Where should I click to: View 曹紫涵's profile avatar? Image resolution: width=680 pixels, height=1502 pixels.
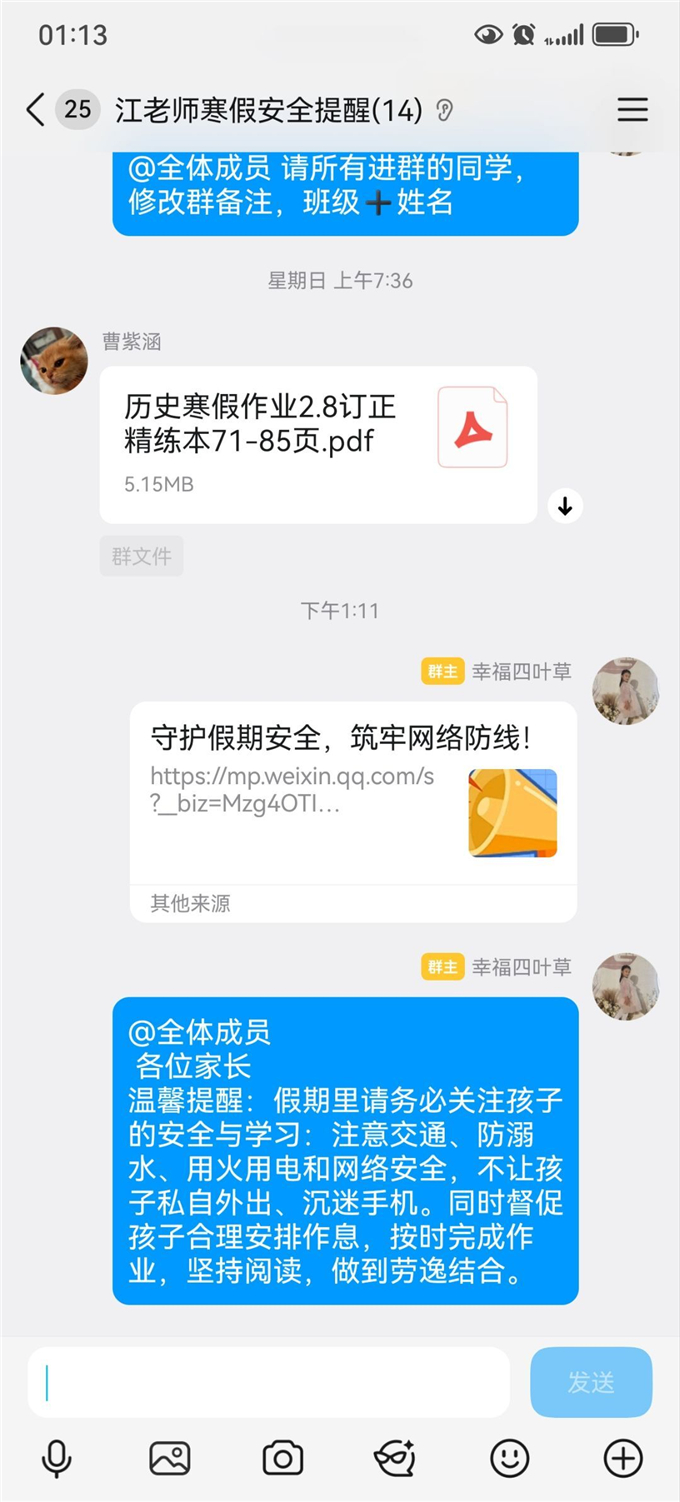click(x=54, y=360)
